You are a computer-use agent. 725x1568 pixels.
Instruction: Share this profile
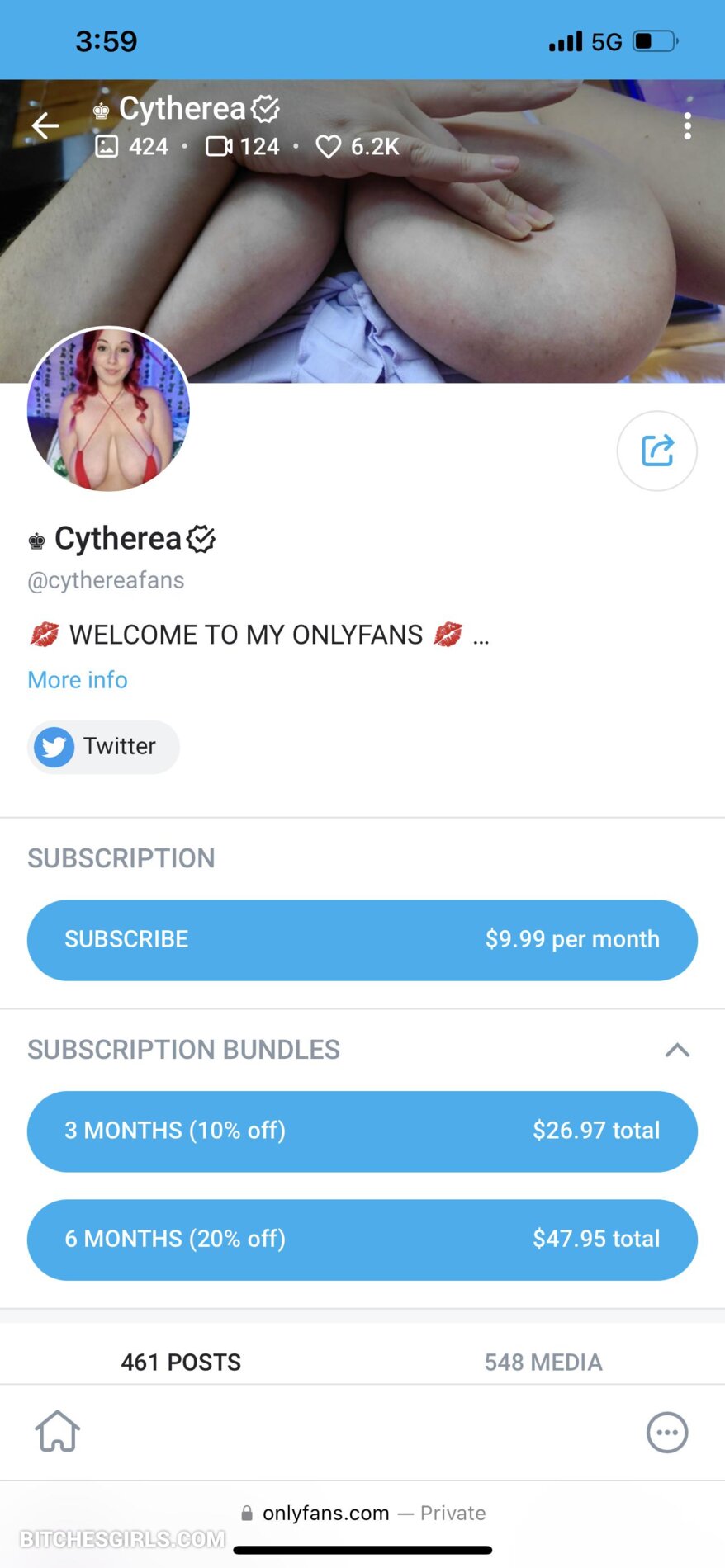pos(656,451)
